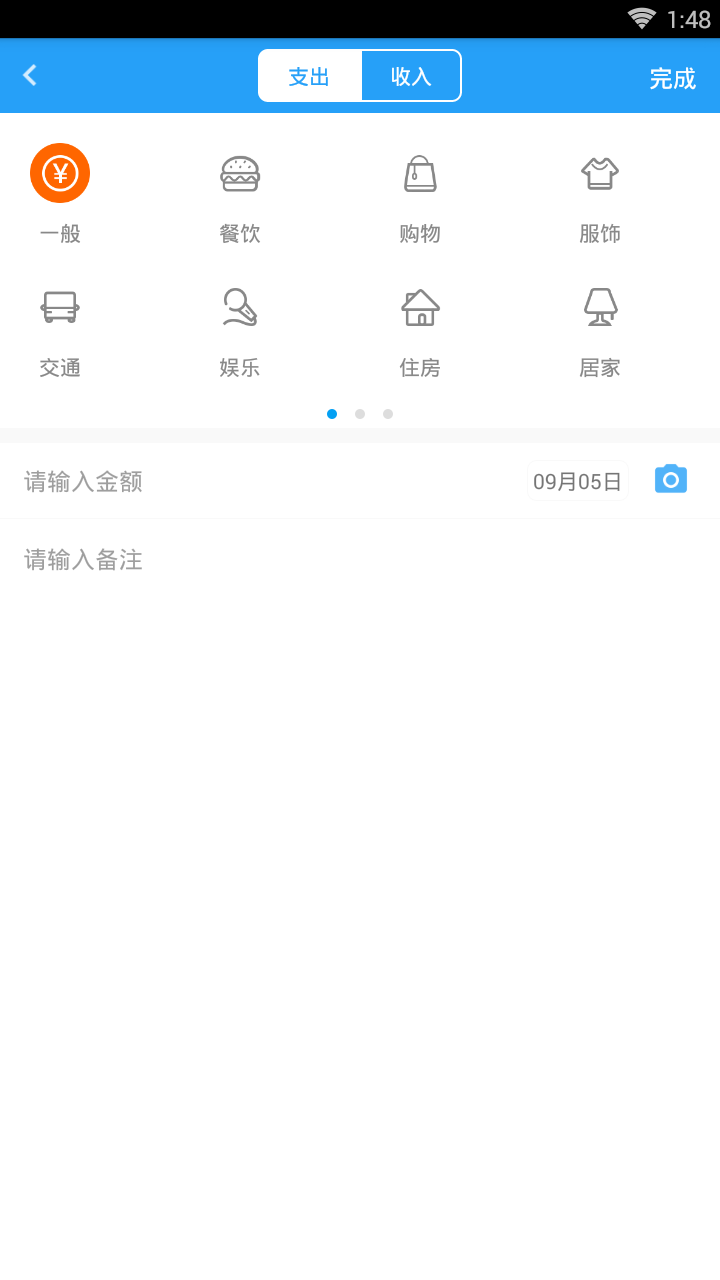Image resolution: width=720 pixels, height=1280 pixels.
Task: Open the 09月05日 date picker
Action: 578,481
